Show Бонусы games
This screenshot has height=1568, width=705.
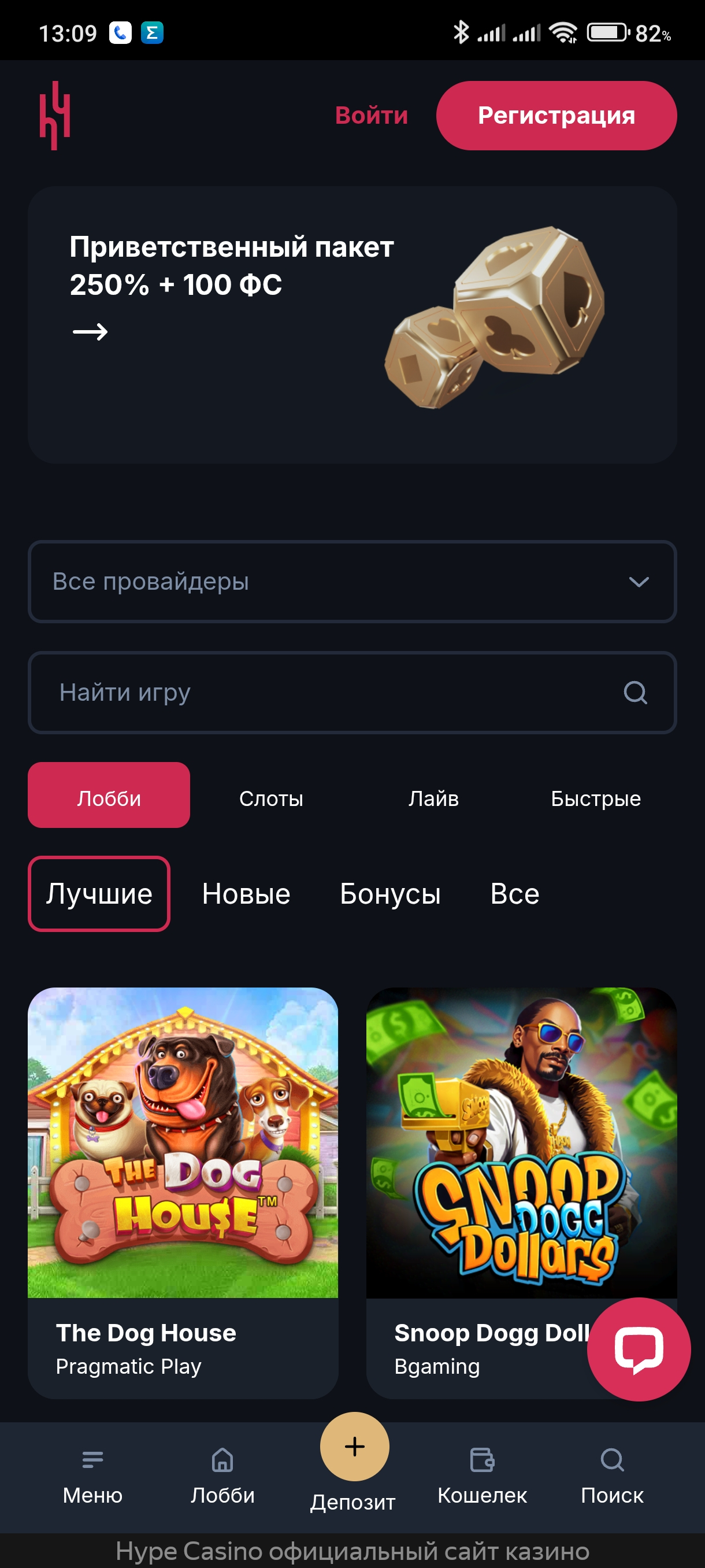click(390, 893)
